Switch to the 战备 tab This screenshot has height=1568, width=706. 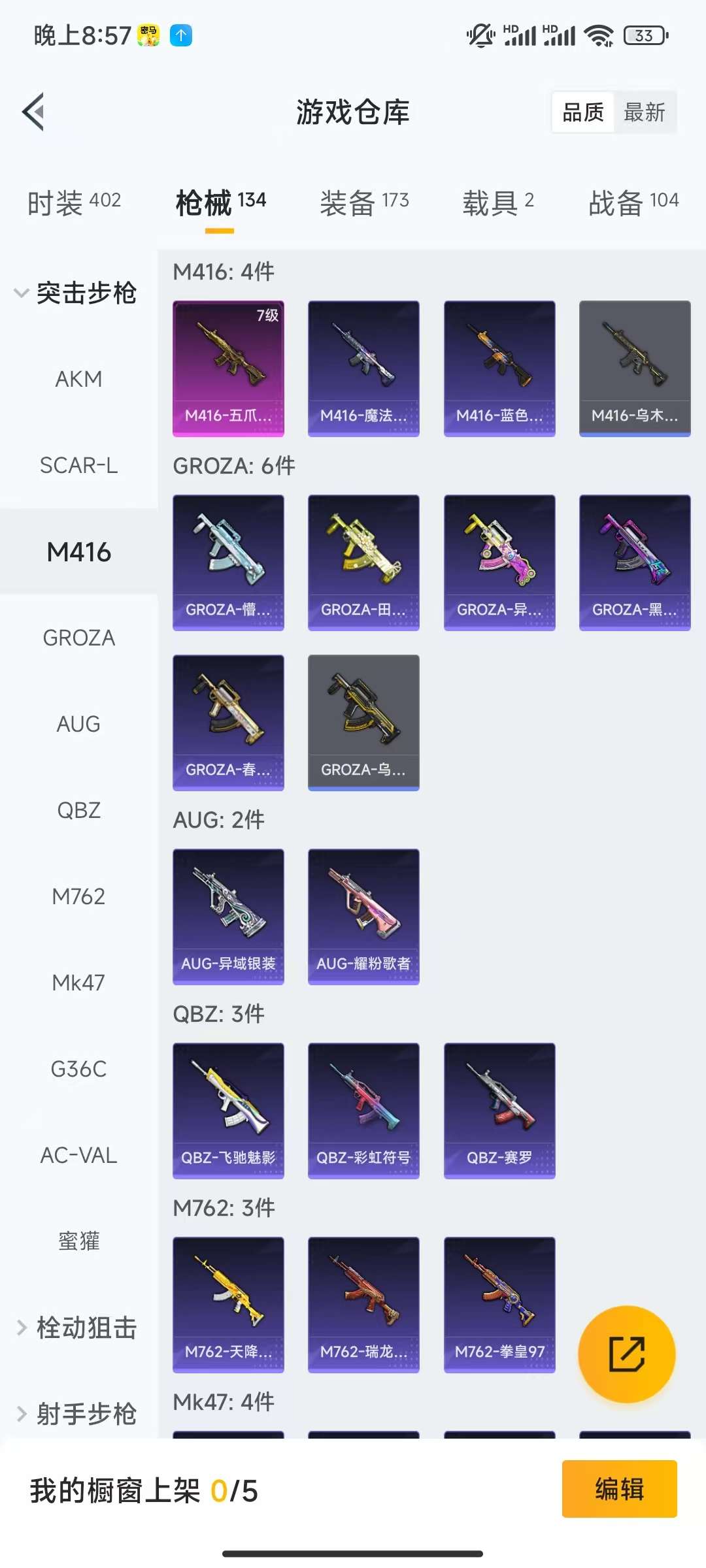click(633, 202)
